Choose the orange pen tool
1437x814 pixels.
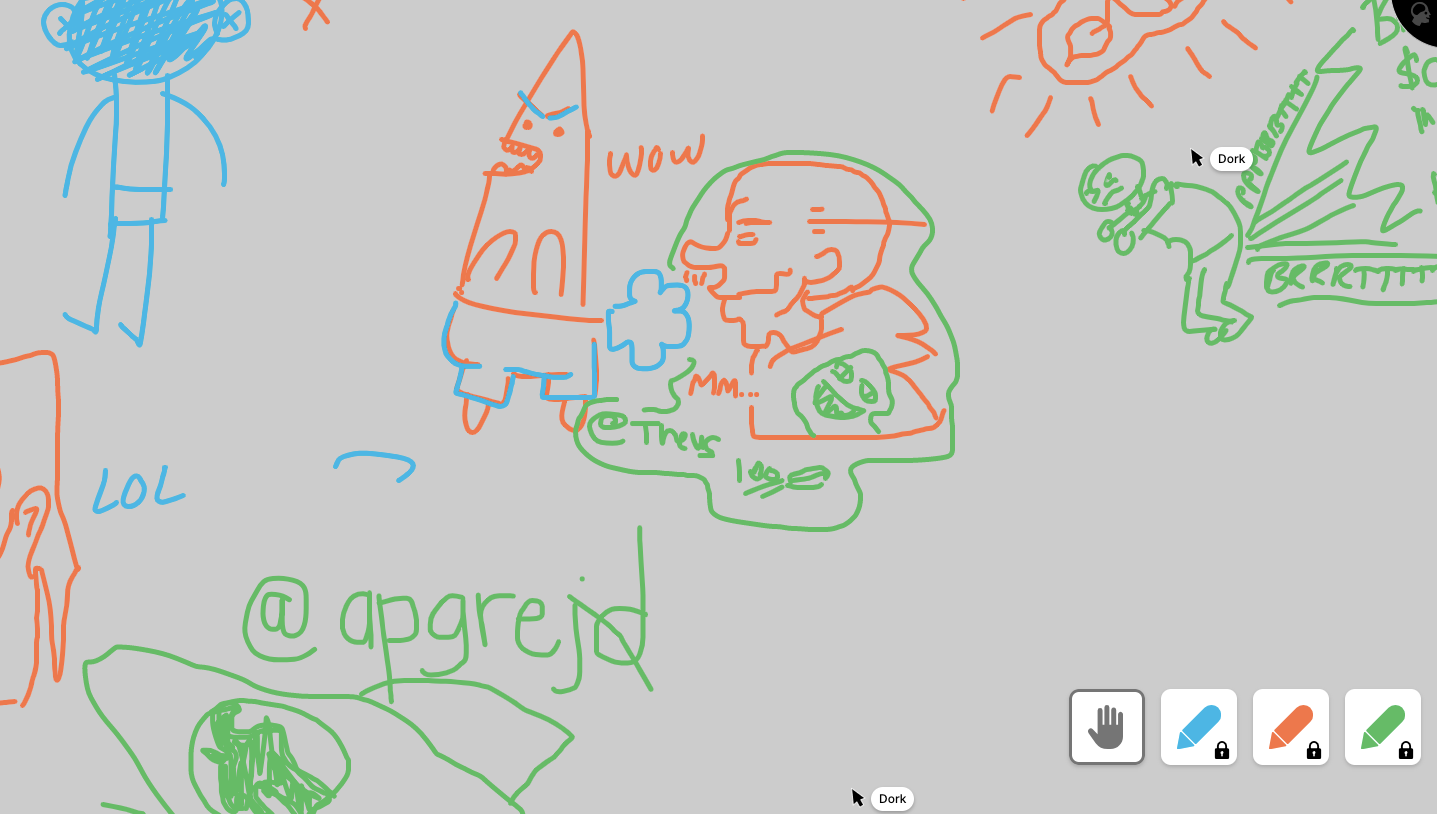(x=1290, y=727)
